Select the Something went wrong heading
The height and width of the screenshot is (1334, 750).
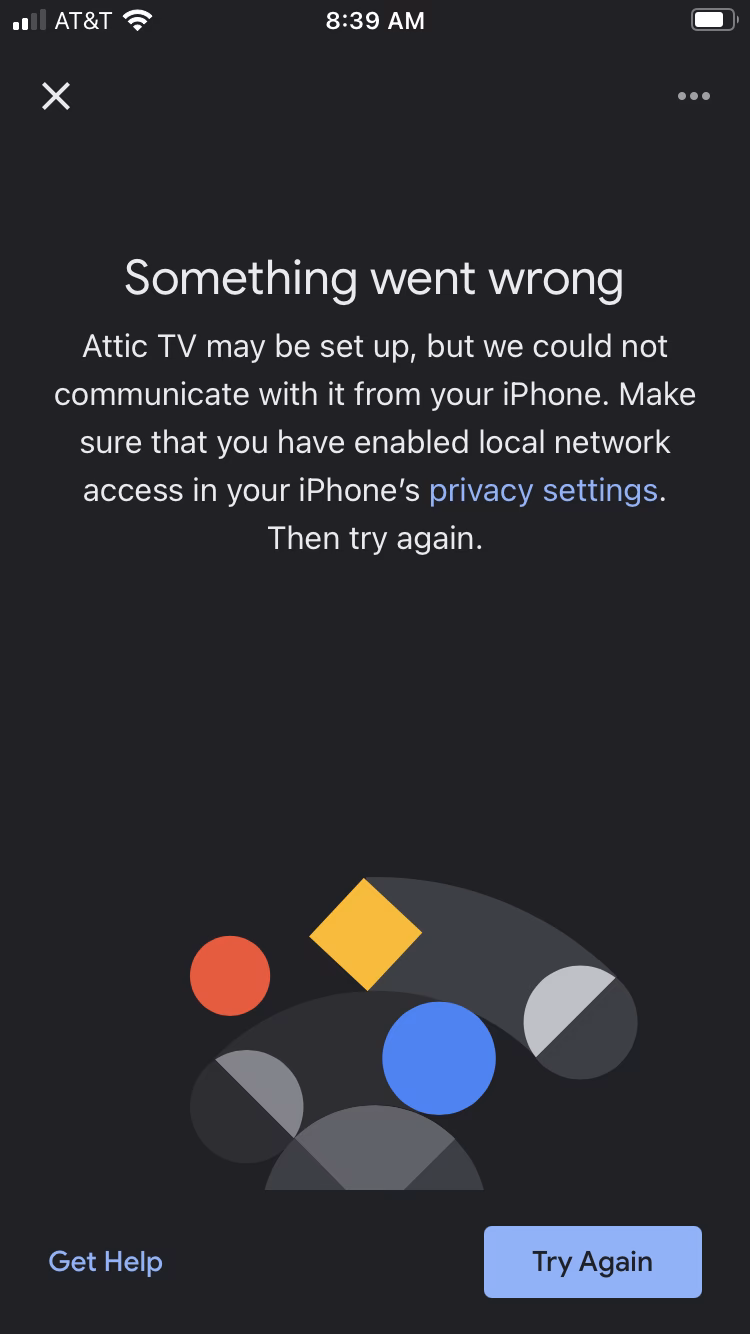374,278
